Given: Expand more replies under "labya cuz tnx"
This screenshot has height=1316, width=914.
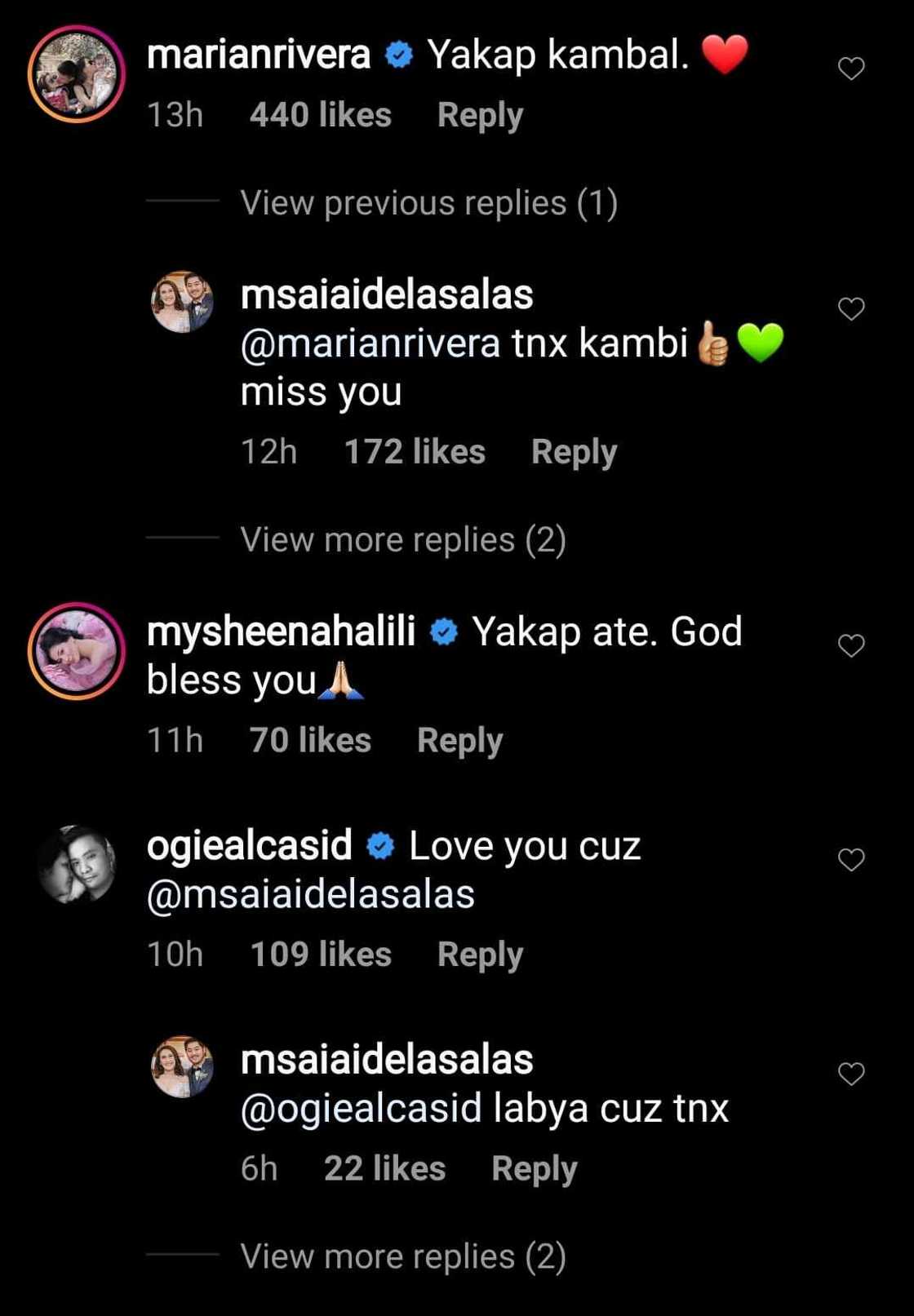Looking at the screenshot, I should (x=403, y=1256).
